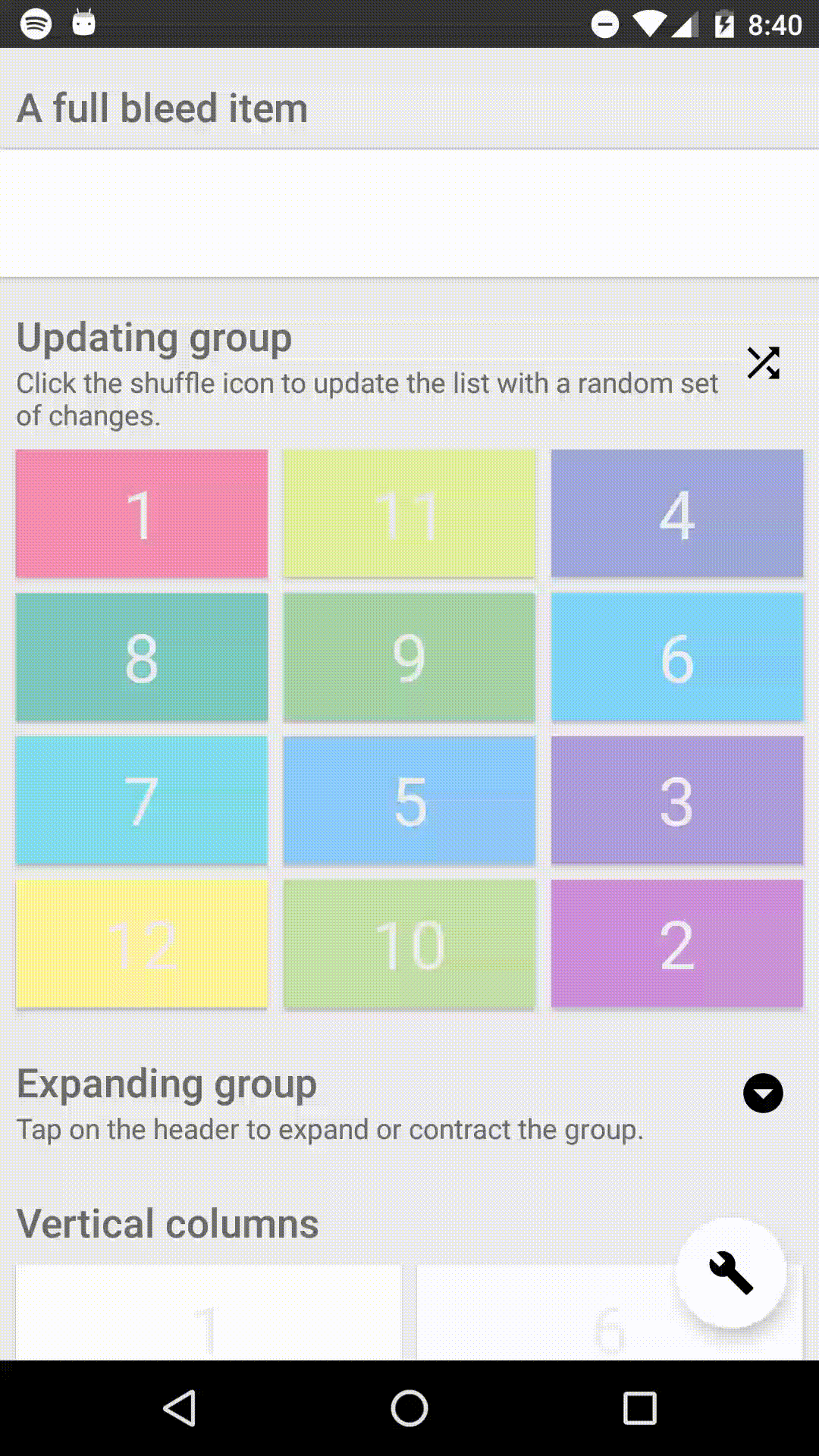Go to the home screen
This screenshot has height=1456, width=819.
pos(409,1408)
